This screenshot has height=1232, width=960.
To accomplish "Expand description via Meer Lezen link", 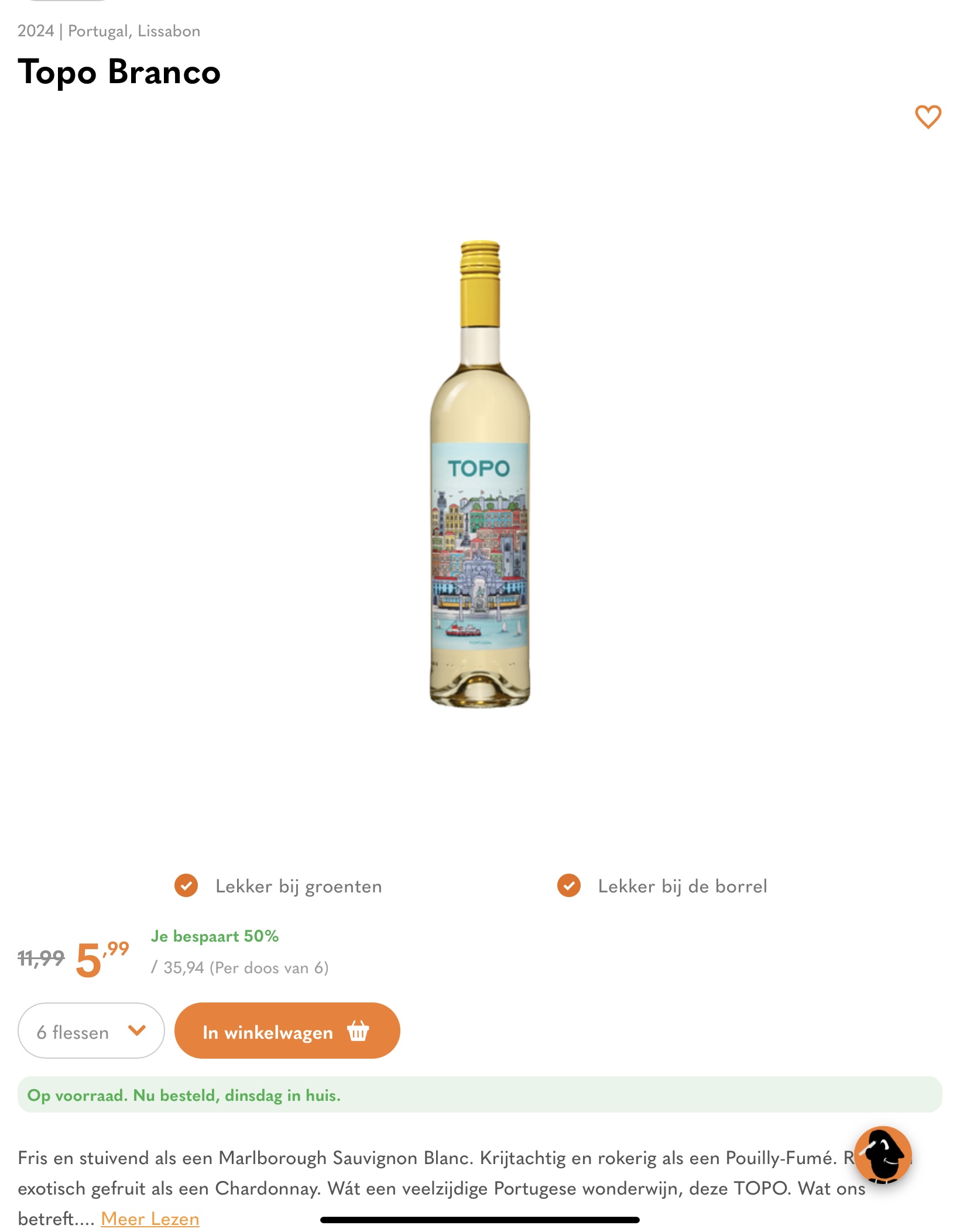I will 150,1219.
